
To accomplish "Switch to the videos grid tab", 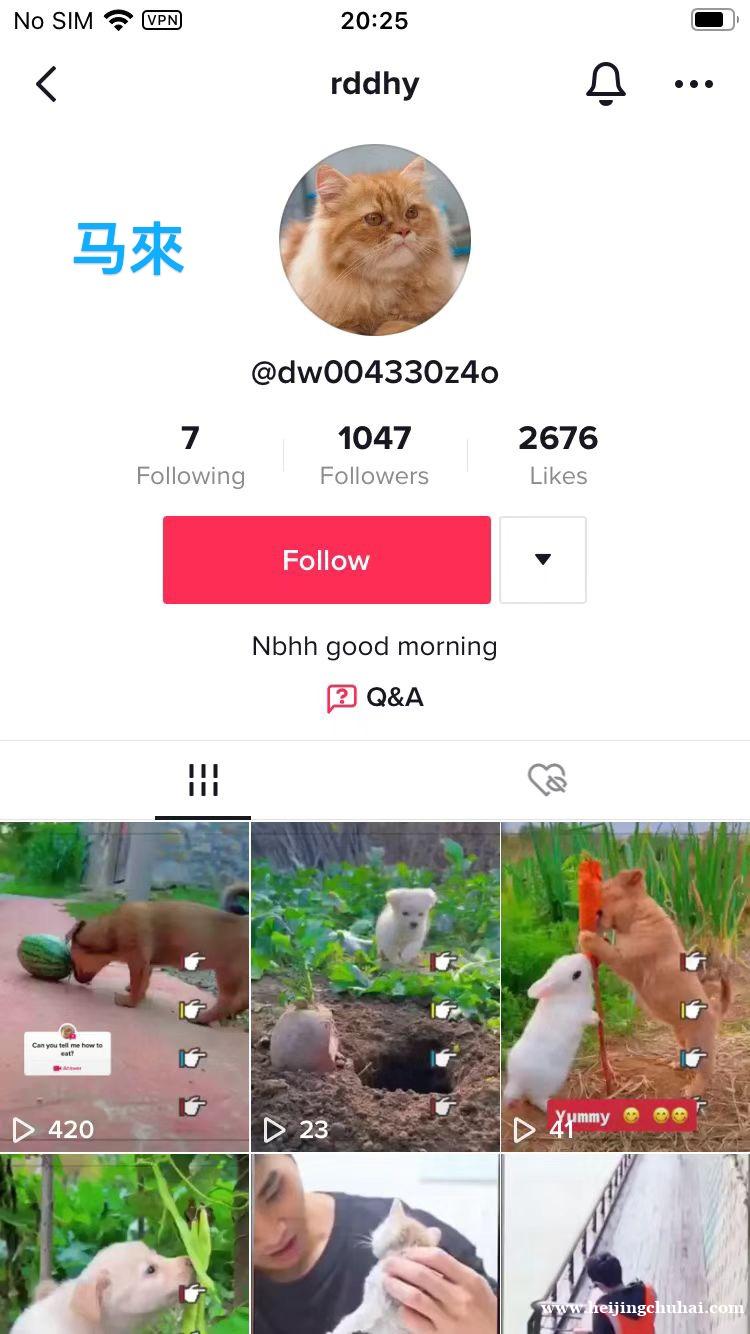I will tap(203, 780).
